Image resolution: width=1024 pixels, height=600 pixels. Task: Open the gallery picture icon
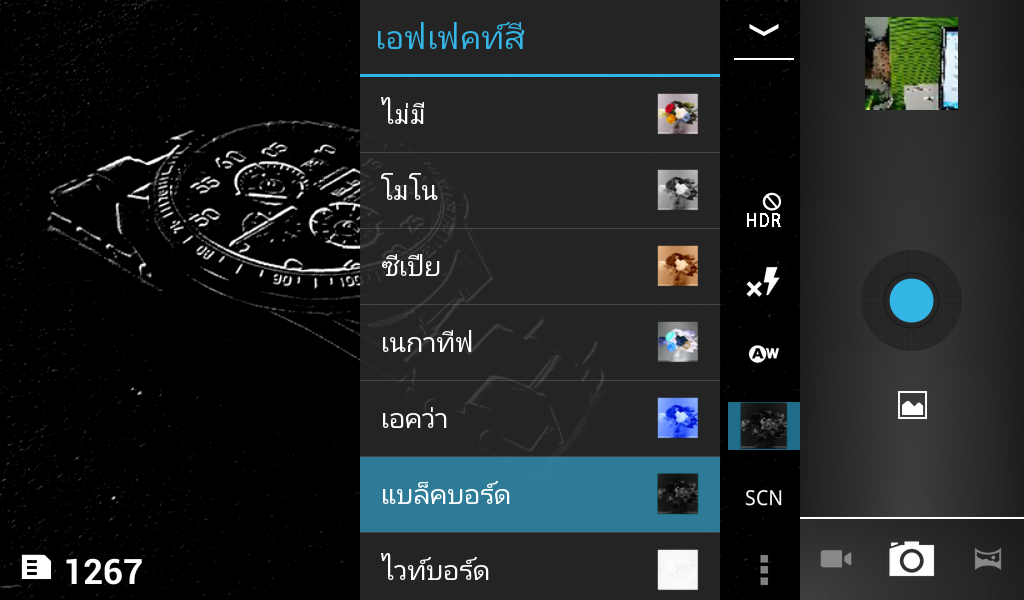(x=912, y=405)
